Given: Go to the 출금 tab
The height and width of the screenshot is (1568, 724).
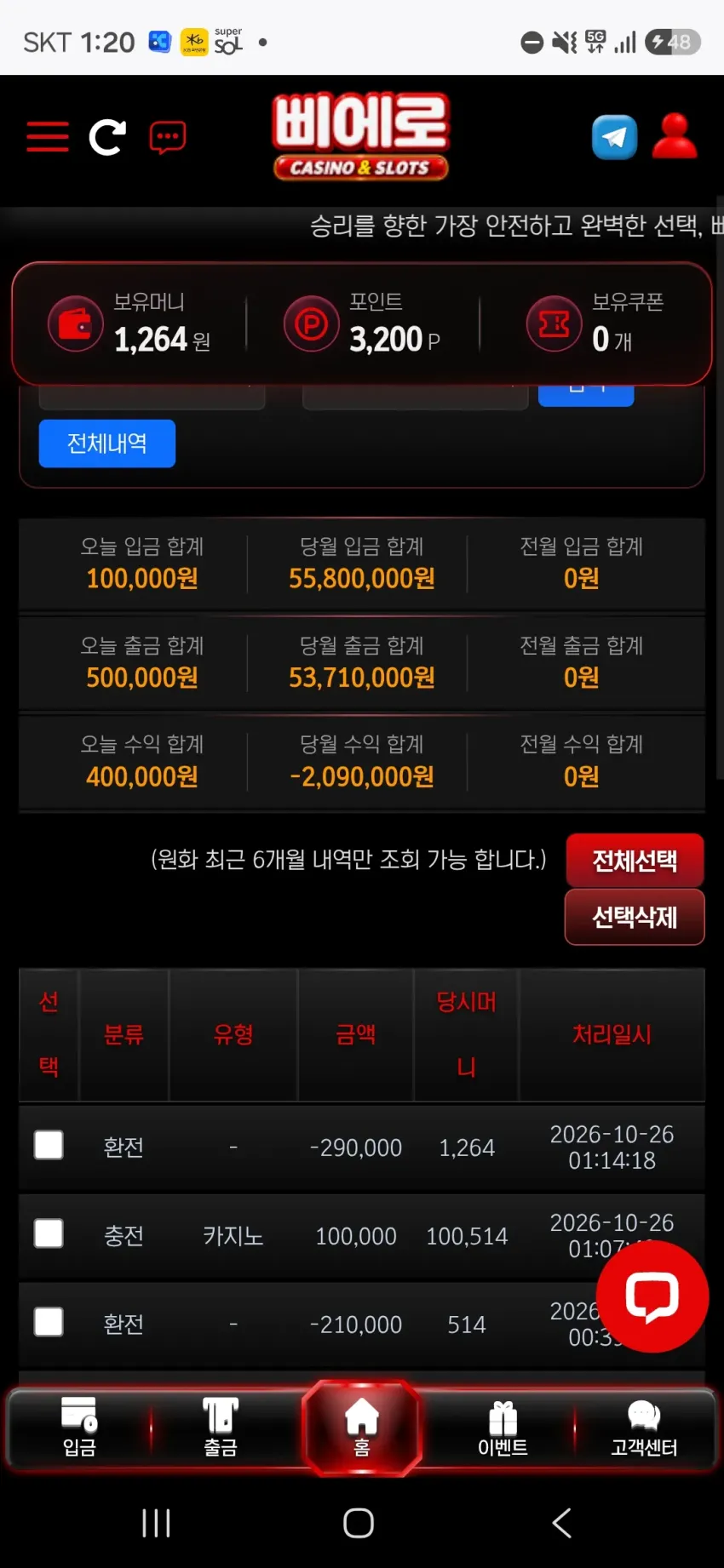Looking at the screenshot, I should (x=221, y=1428).
